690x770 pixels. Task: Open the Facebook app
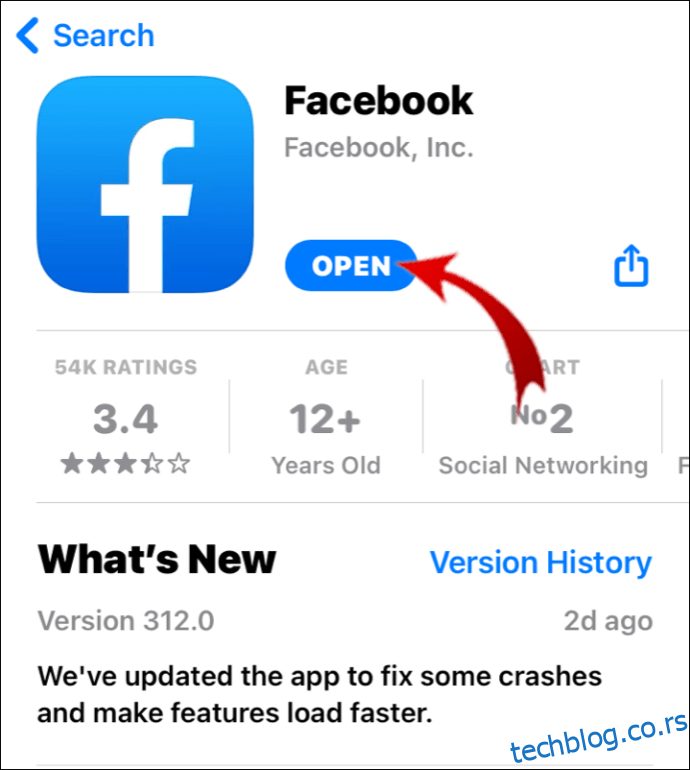pyautogui.click(x=350, y=266)
